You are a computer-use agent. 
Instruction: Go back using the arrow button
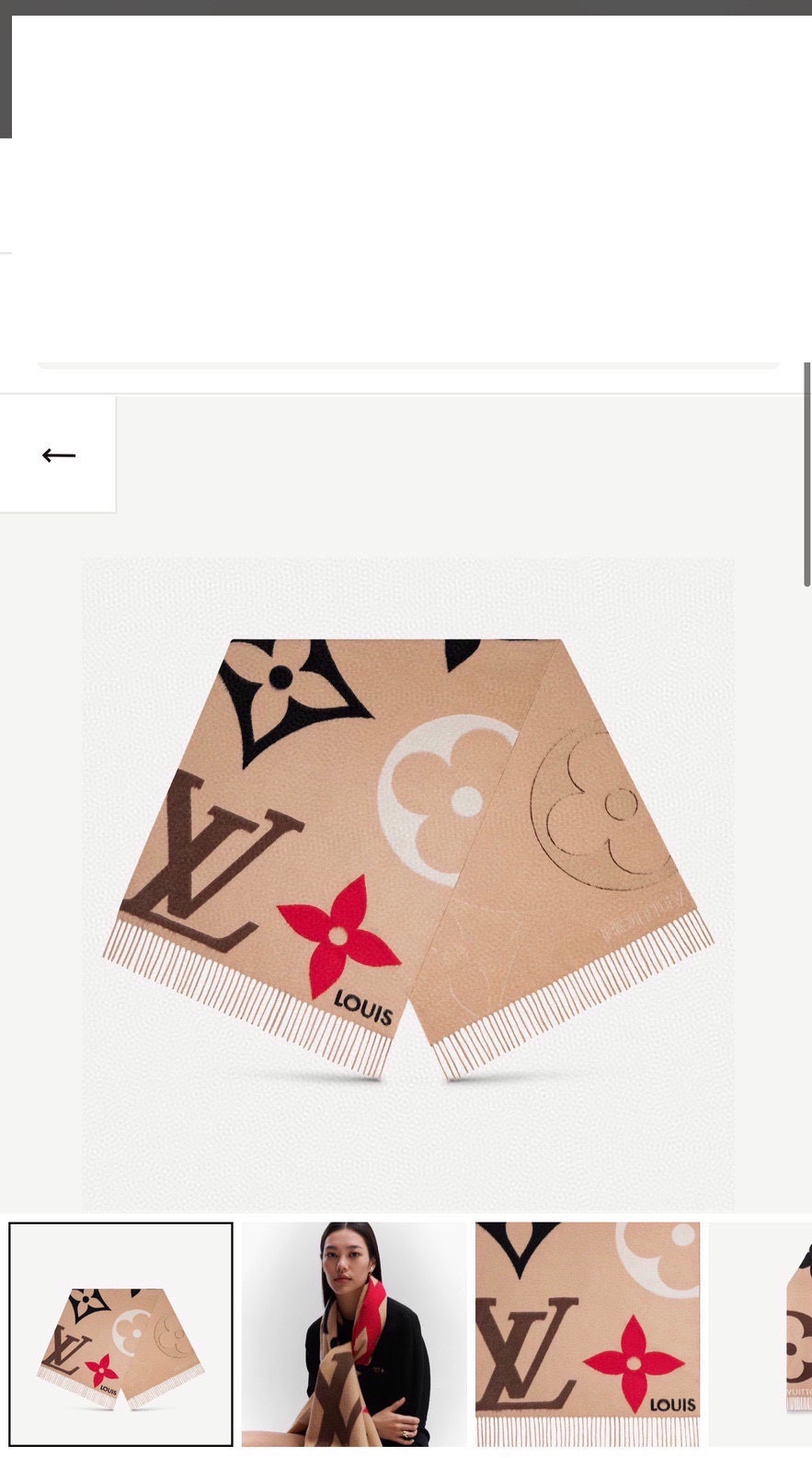pos(58,454)
